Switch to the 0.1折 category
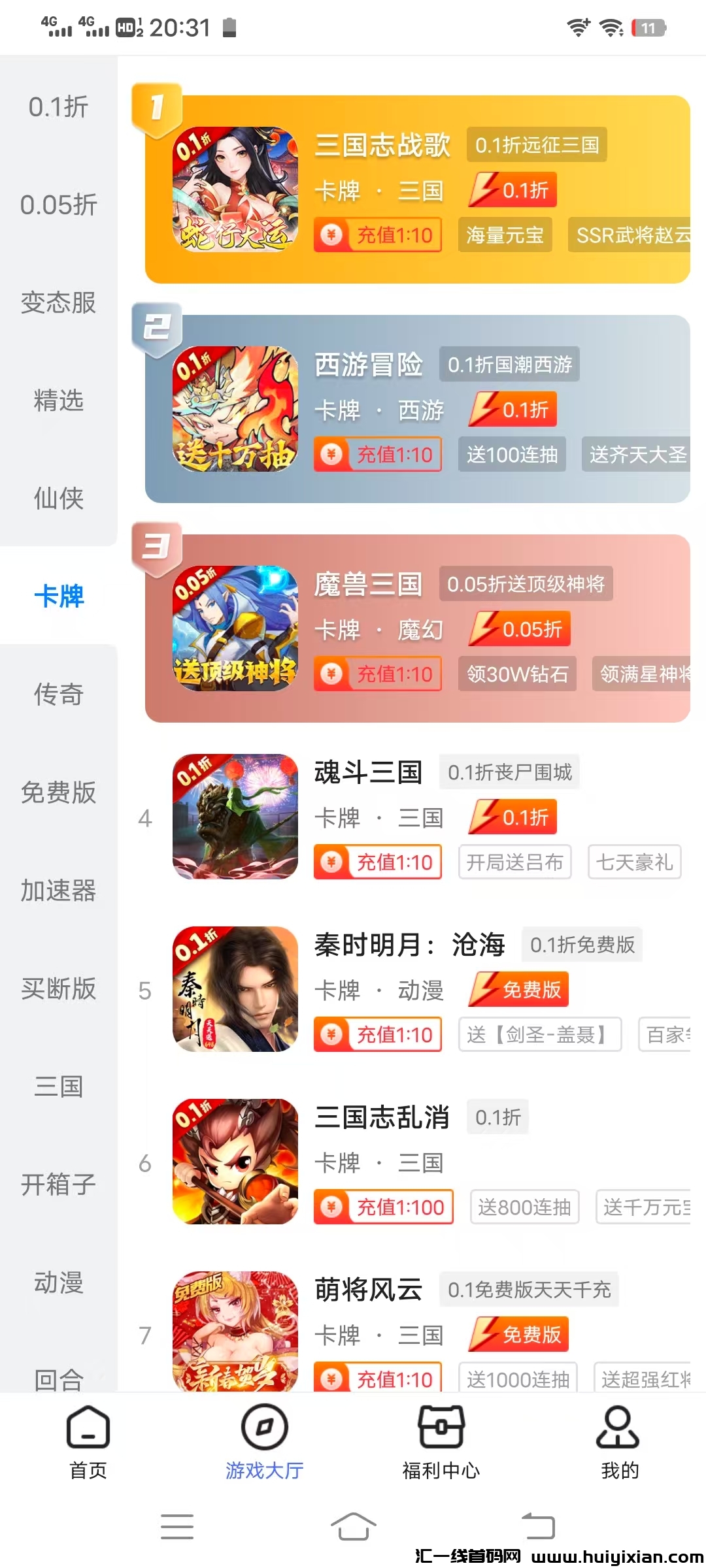The image size is (706, 1568). (x=58, y=106)
